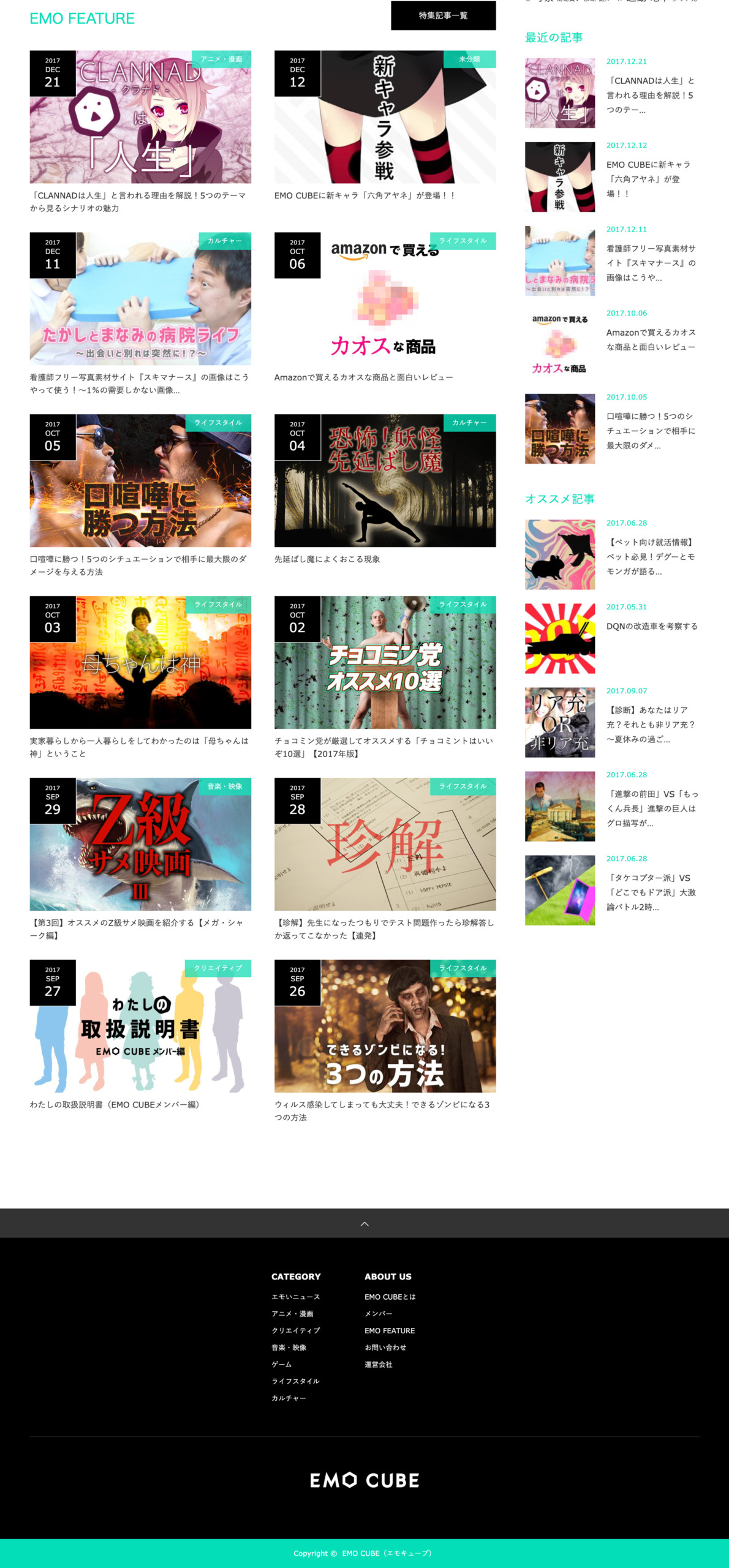This screenshot has height=1568, width=729.
Task: Open the 新キャラ「六角アヤネ」 article card
Action: (x=385, y=117)
